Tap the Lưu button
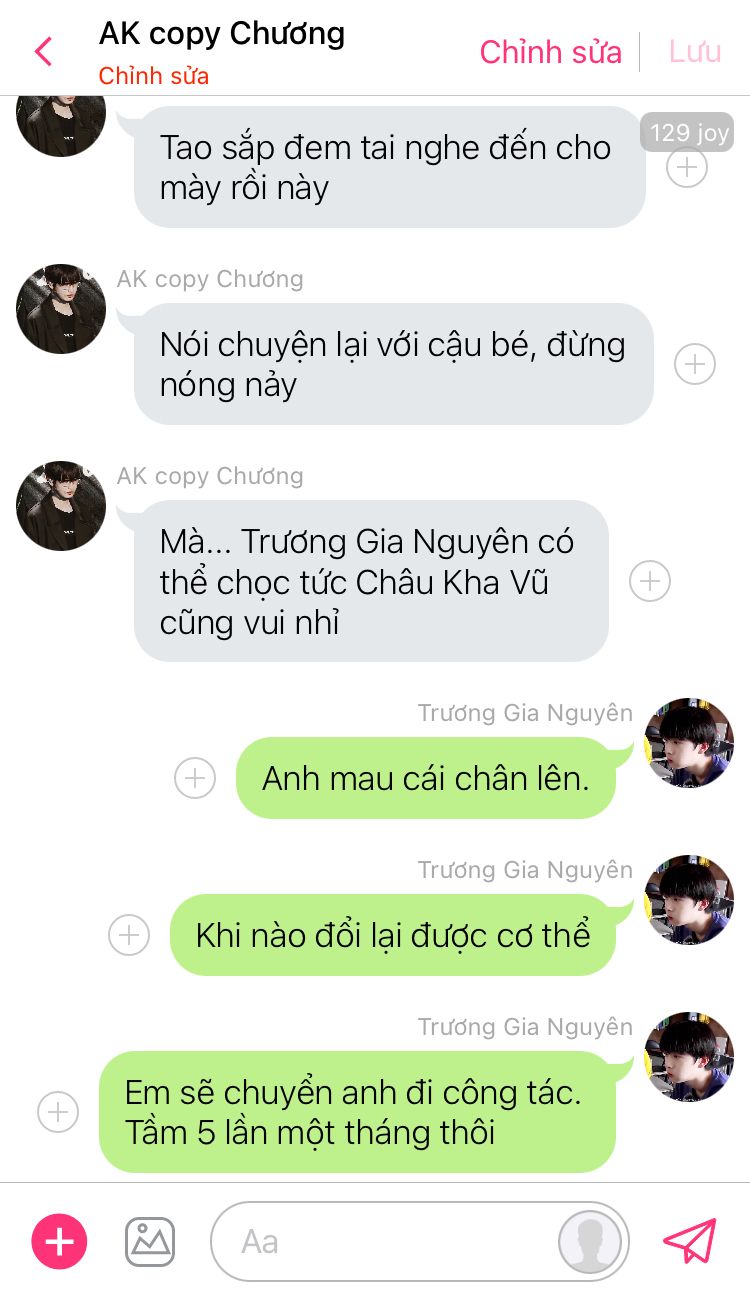750x1302 pixels. click(695, 52)
